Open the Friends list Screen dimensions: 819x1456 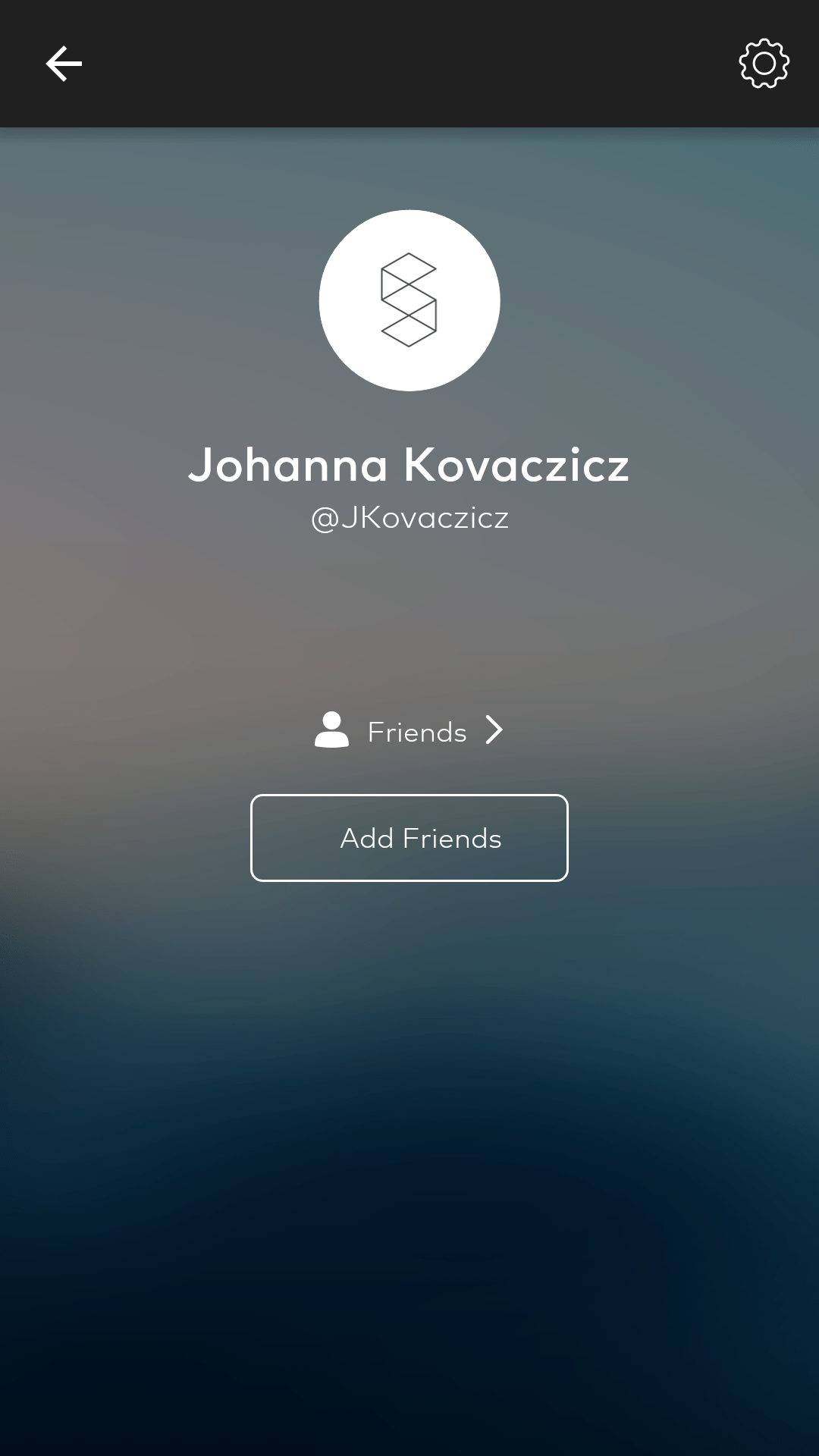[409, 731]
